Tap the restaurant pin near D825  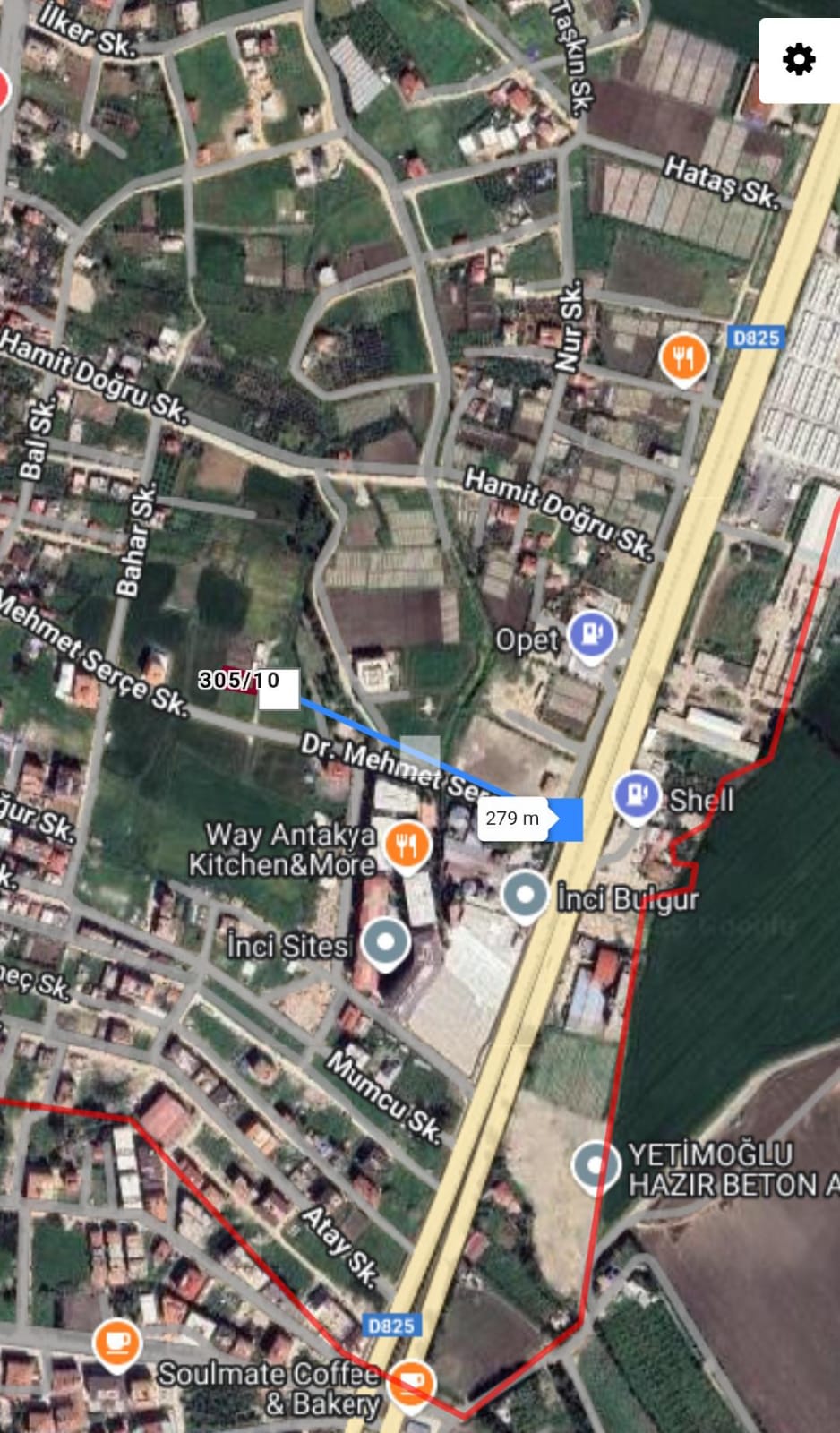pos(683,358)
